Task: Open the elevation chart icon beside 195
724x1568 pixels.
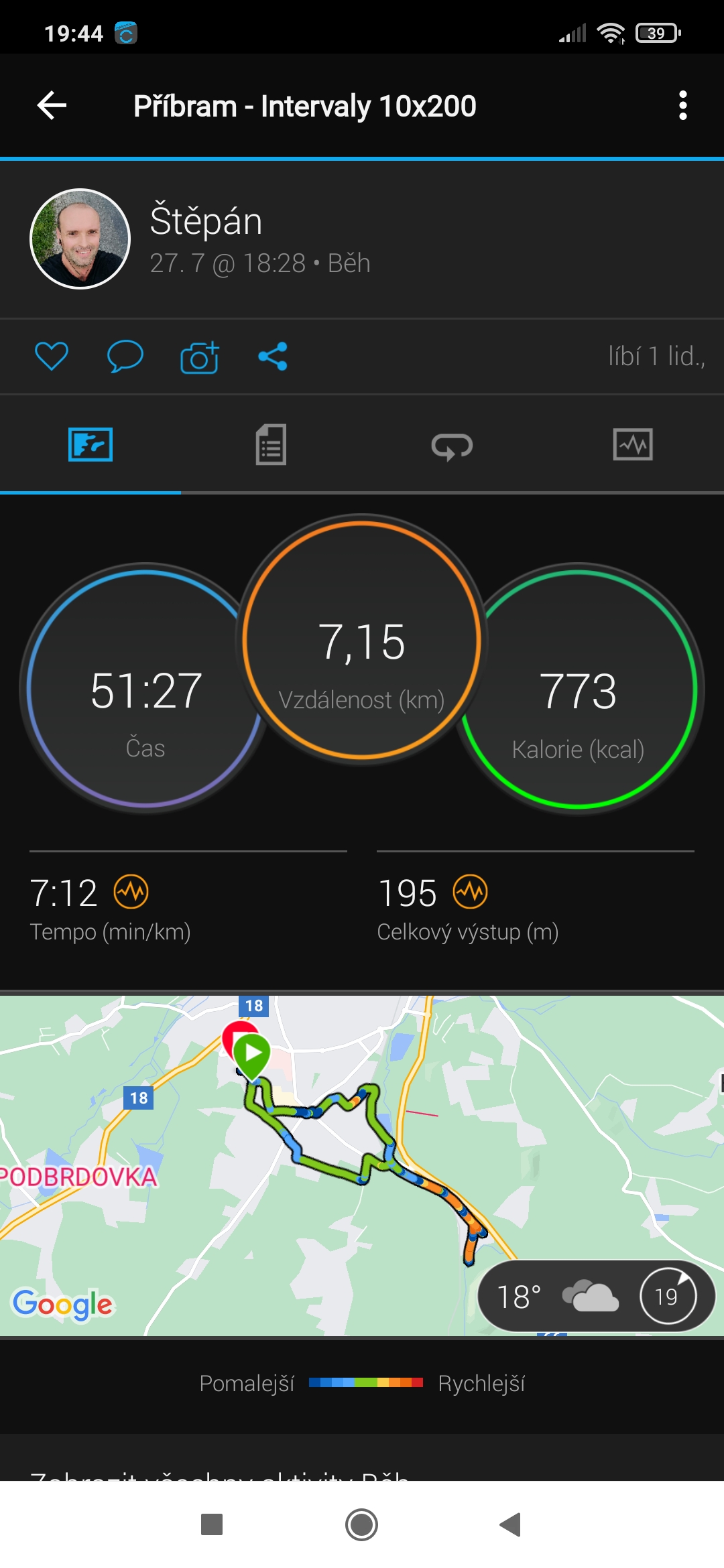Action: tap(471, 892)
